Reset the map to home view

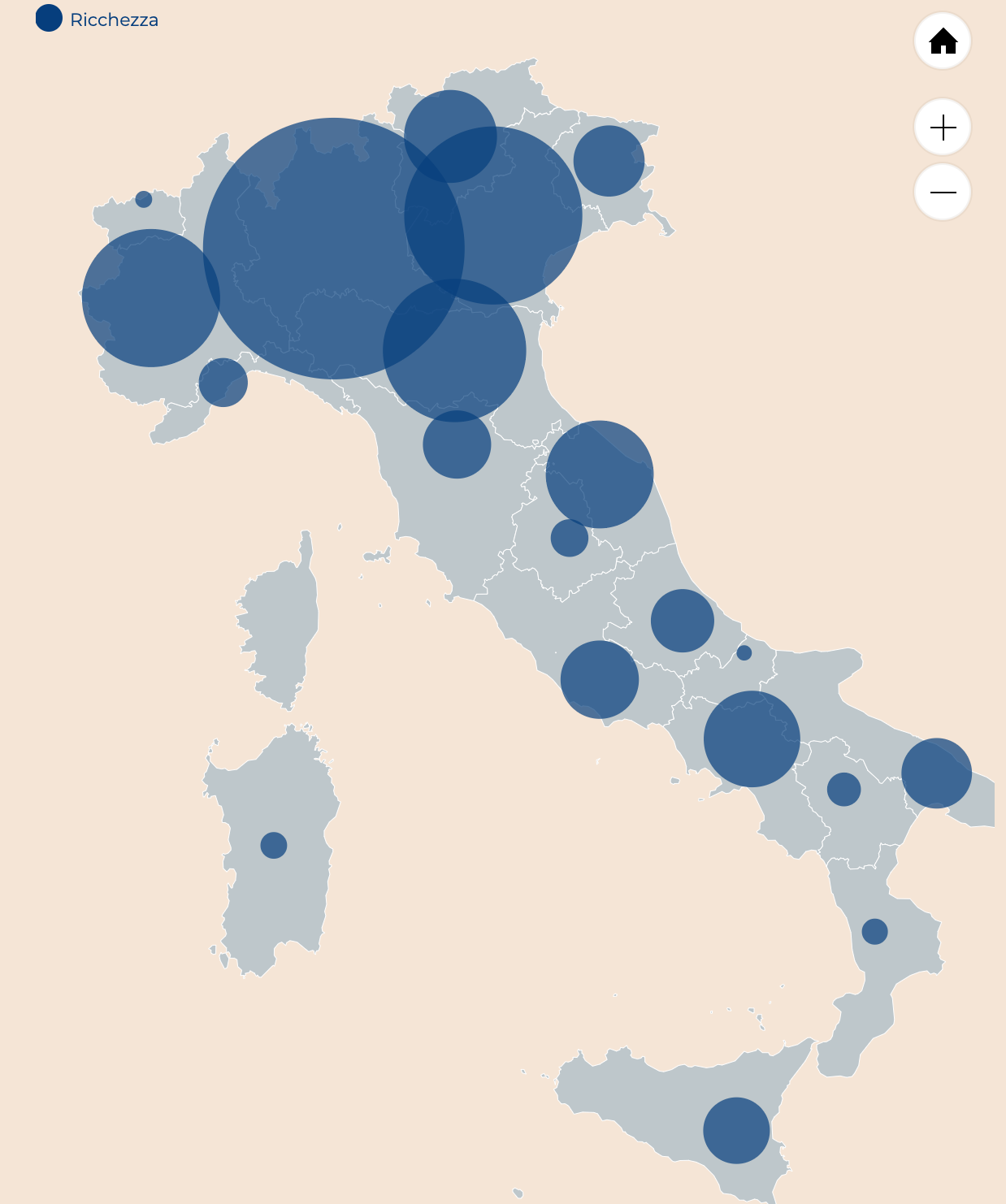[x=943, y=41]
